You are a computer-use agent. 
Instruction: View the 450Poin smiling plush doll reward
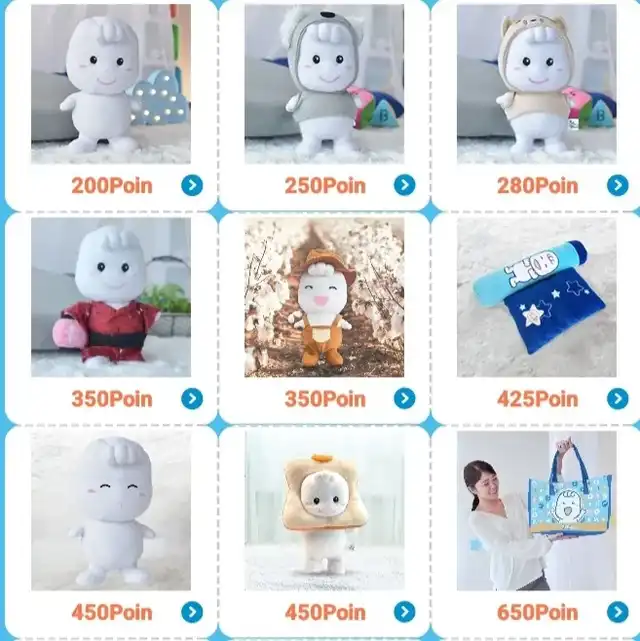point(110,510)
